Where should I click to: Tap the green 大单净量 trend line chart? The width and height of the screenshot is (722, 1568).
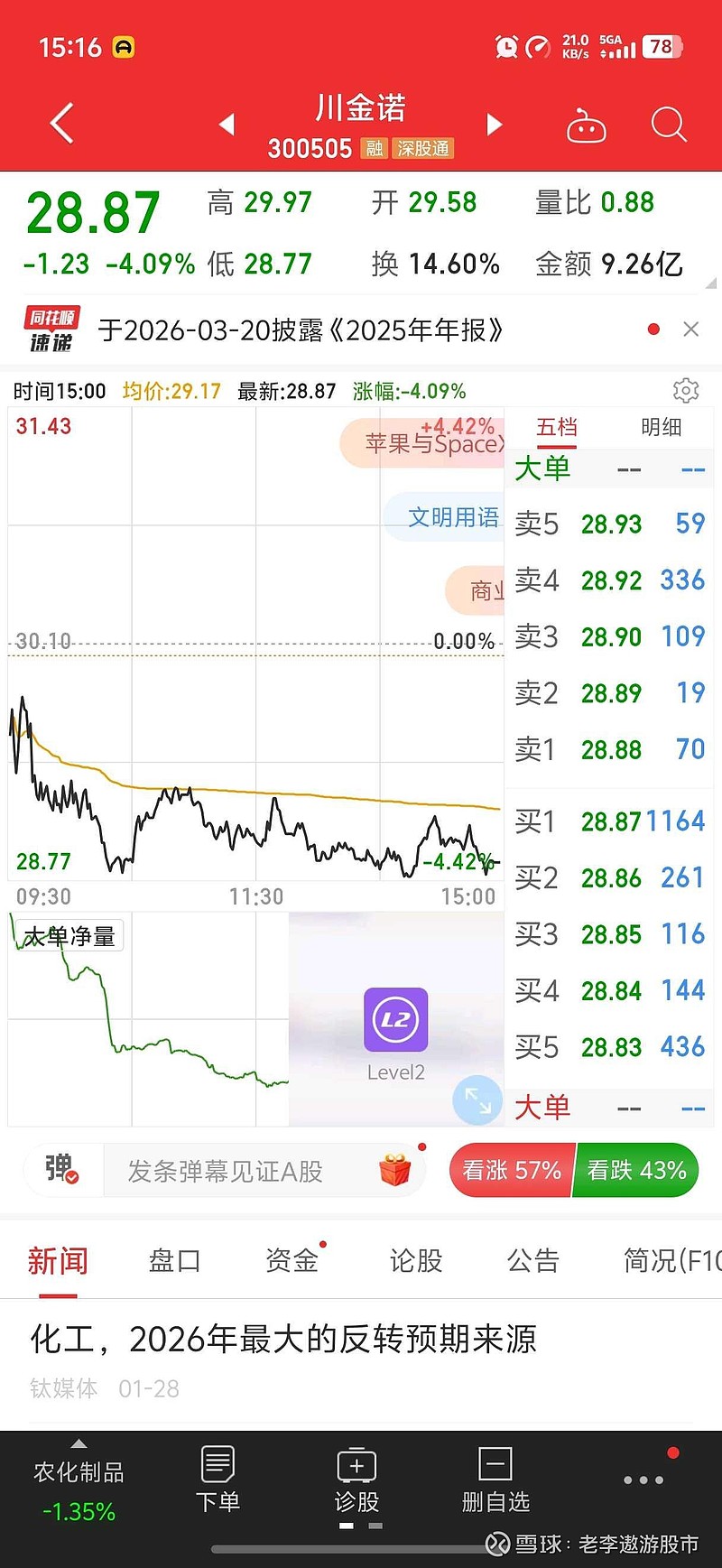coord(144,1020)
